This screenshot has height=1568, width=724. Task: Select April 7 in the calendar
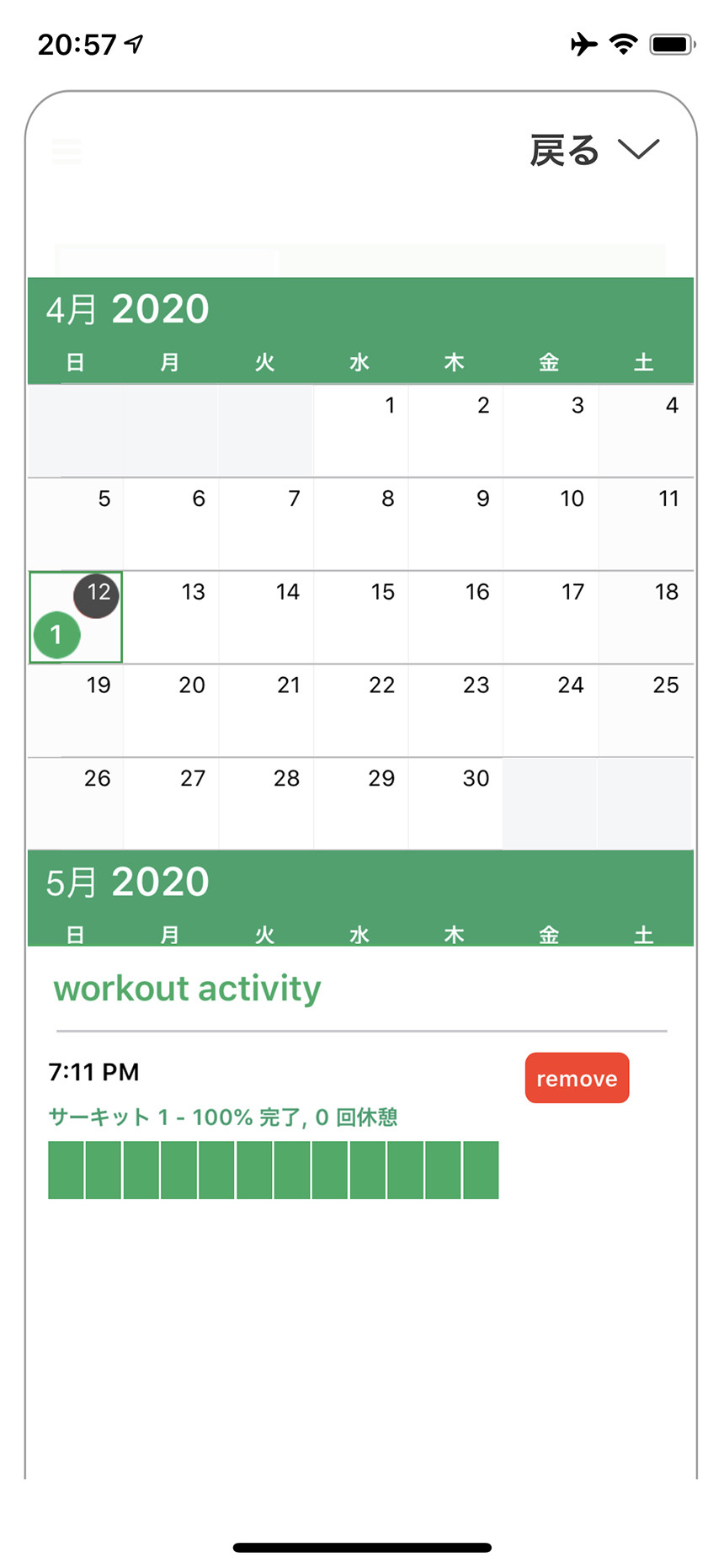click(266, 524)
